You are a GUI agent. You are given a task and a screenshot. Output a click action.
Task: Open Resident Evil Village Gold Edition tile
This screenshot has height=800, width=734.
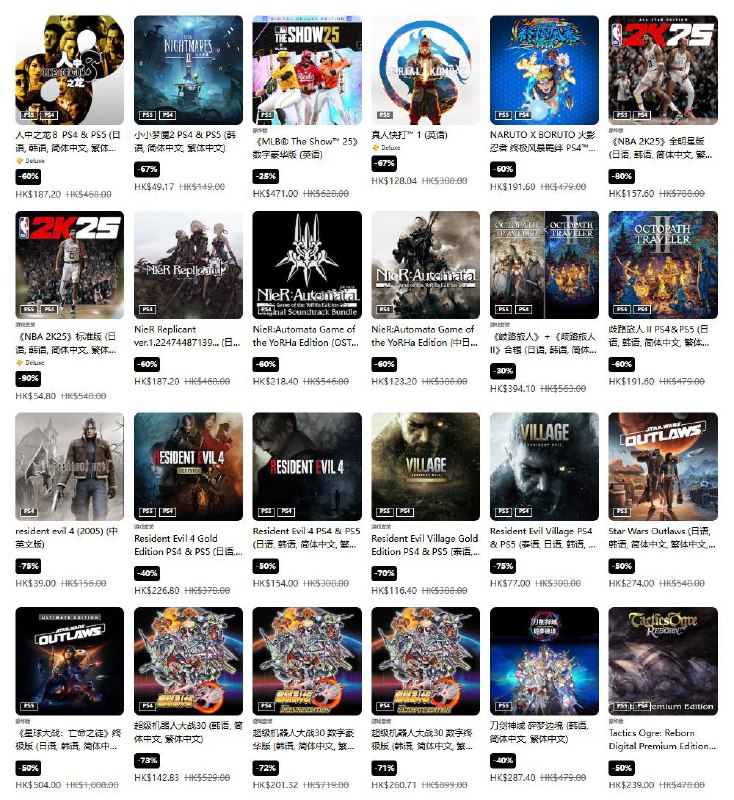click(425, 466)
